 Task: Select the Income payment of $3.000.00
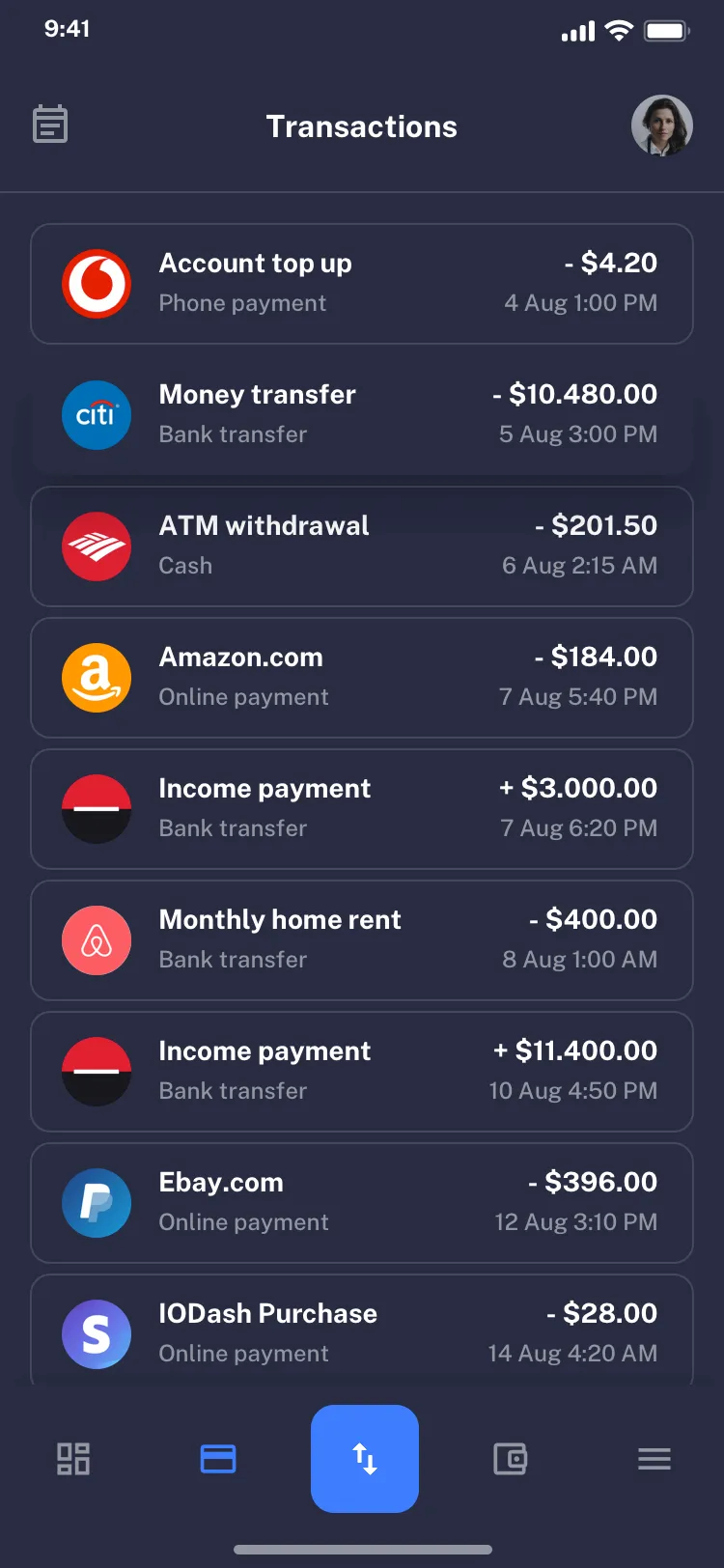[x=362, y=809]
